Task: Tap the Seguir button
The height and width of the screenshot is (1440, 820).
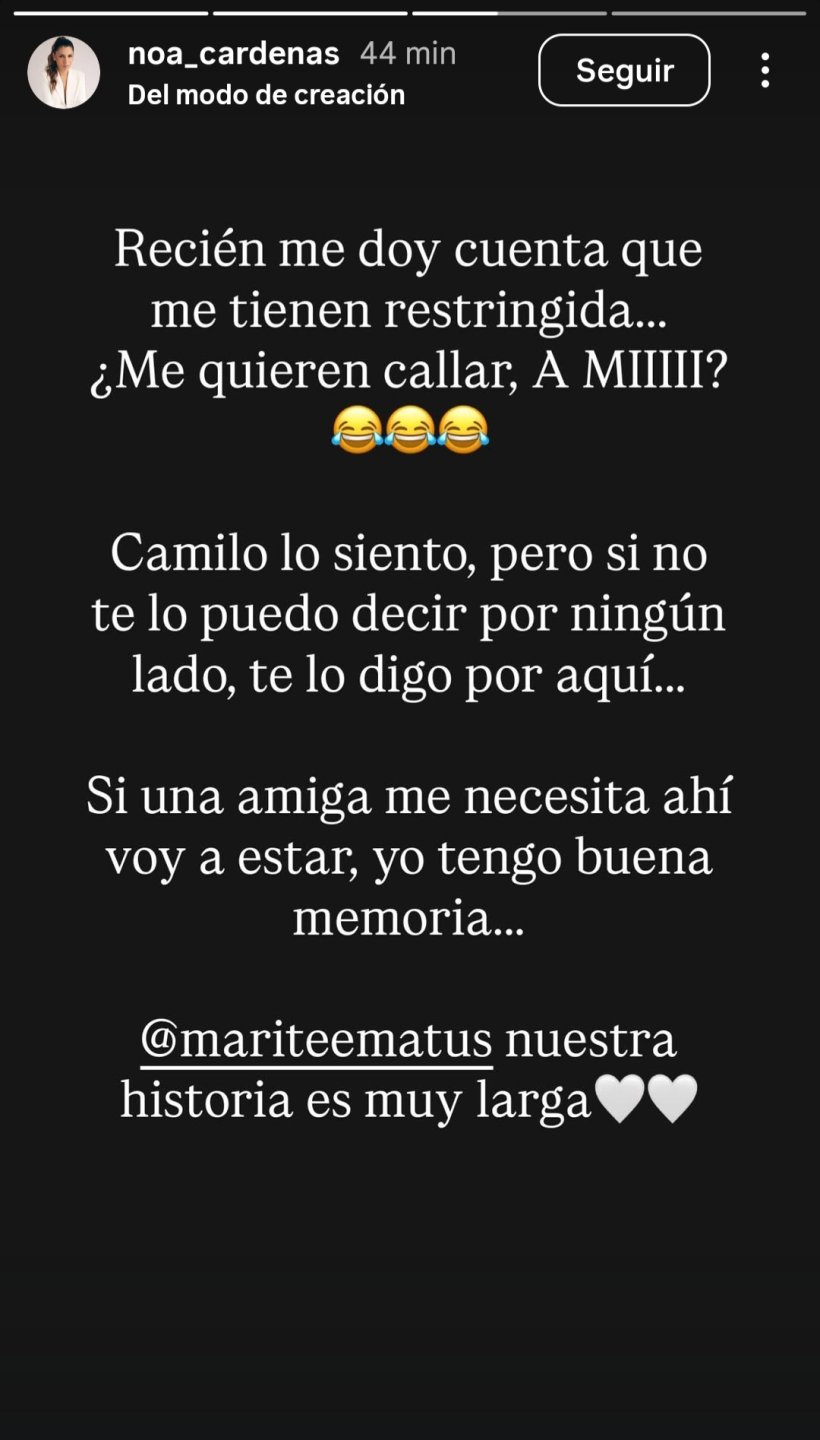Action: click(624, 70)
